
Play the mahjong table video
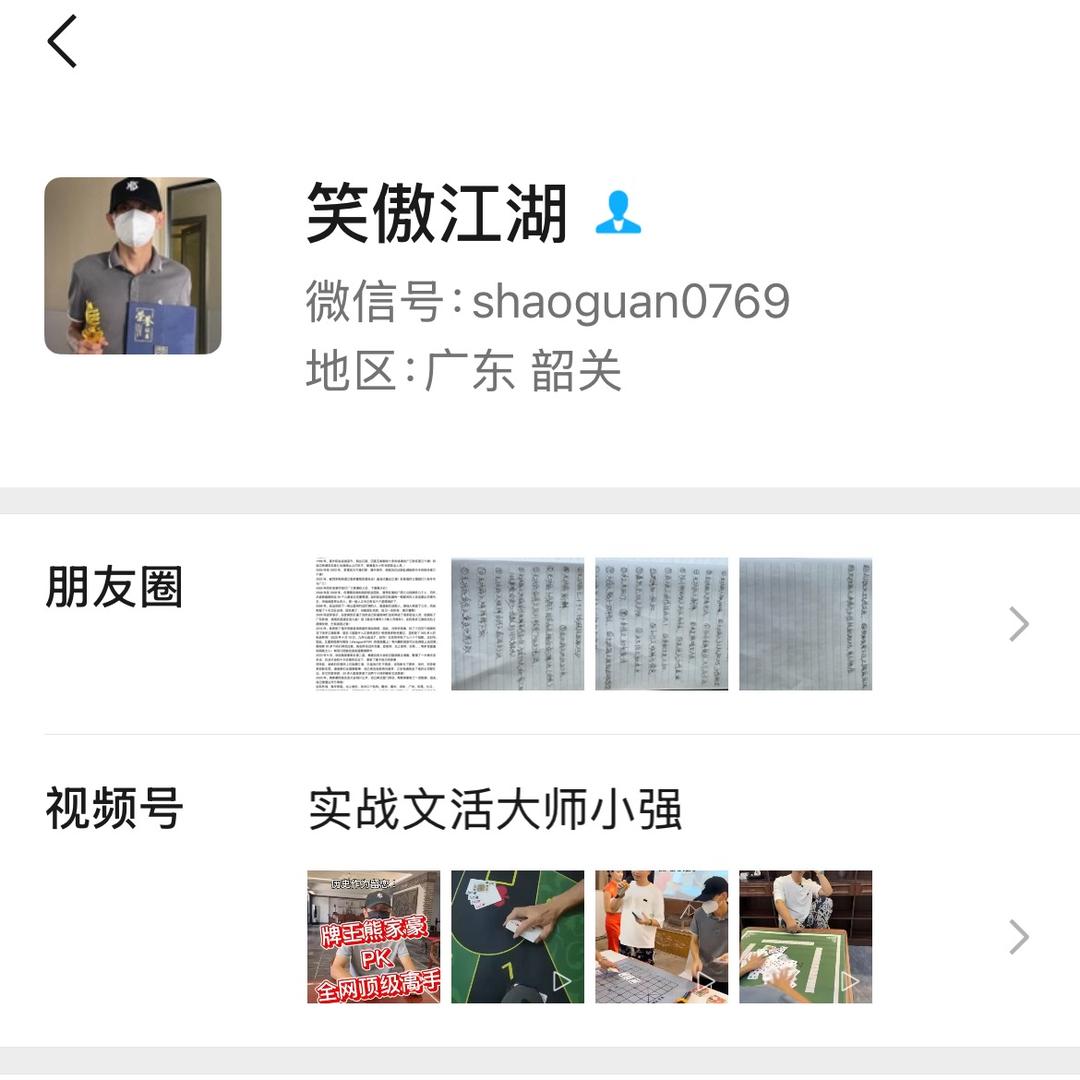point(805,937)
